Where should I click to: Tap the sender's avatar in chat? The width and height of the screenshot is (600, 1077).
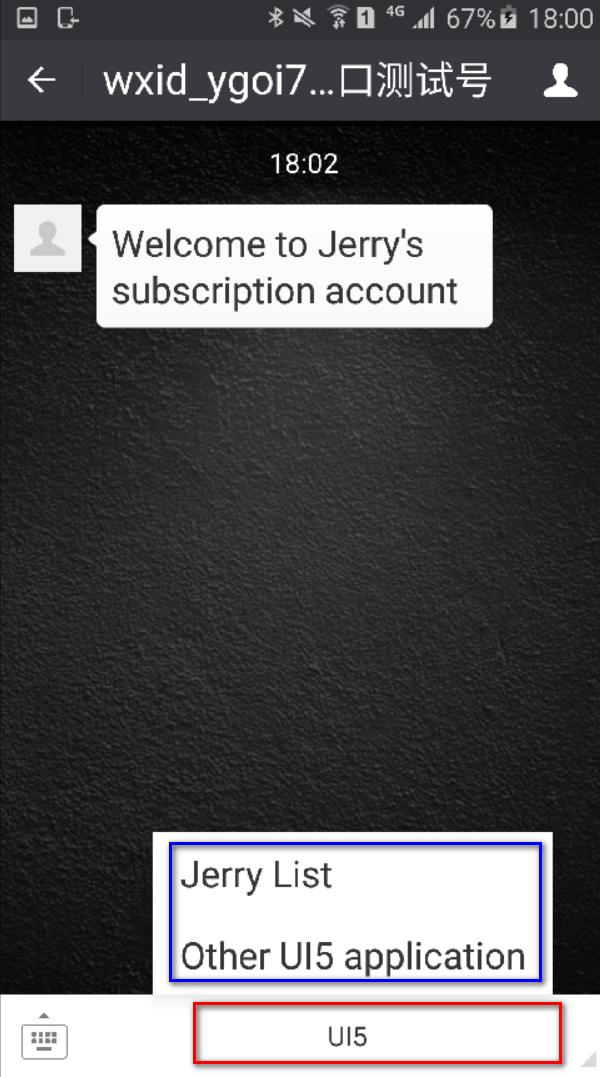(47, 238)
